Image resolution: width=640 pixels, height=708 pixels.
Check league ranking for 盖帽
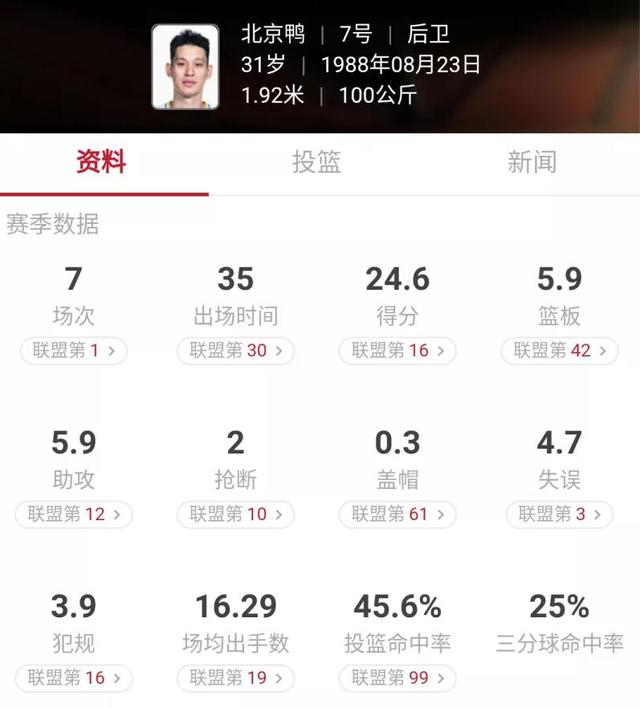pyautogui.click(x=397, y=514)
